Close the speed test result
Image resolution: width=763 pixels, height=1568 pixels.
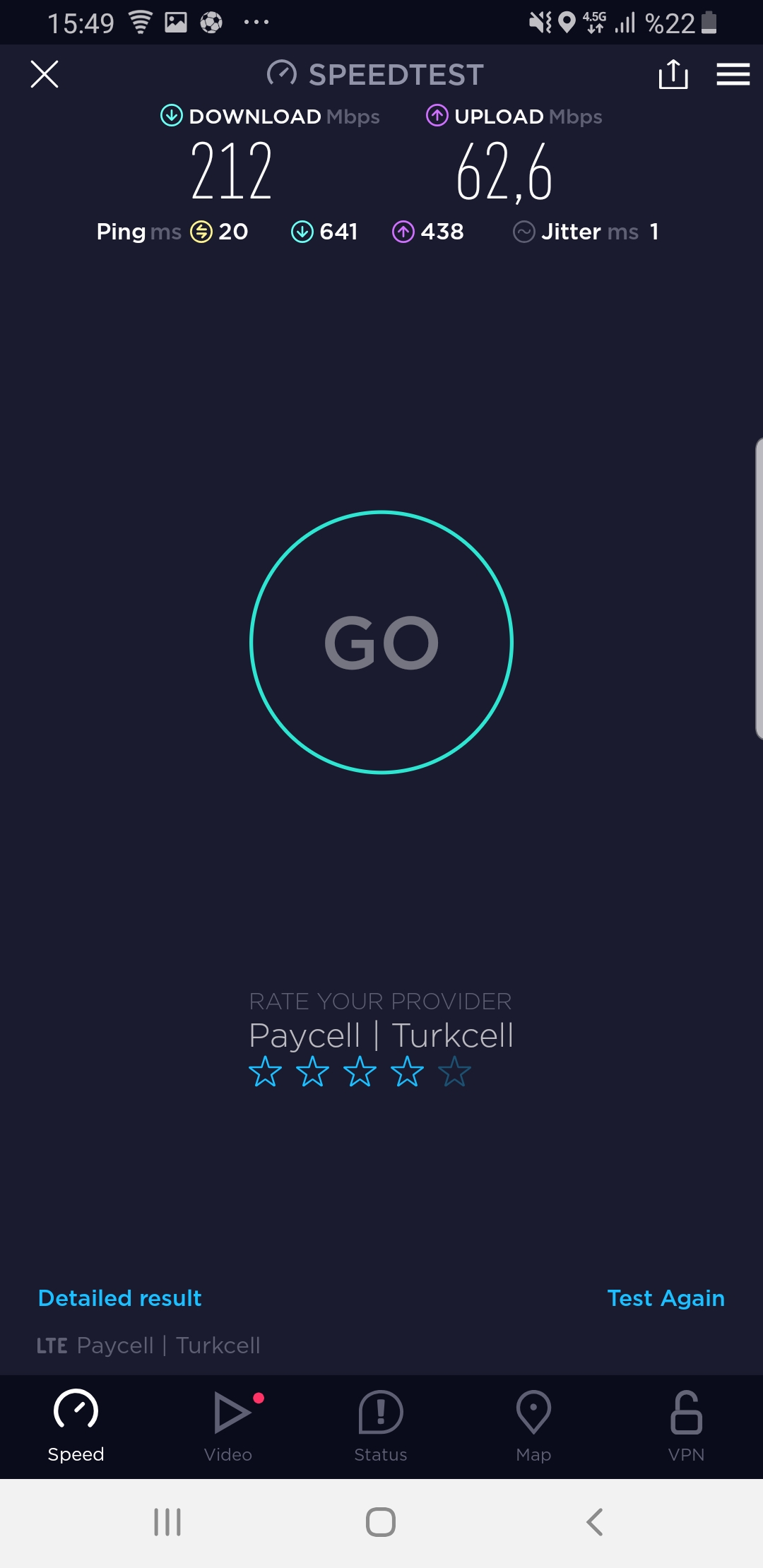tap(45, 74)
